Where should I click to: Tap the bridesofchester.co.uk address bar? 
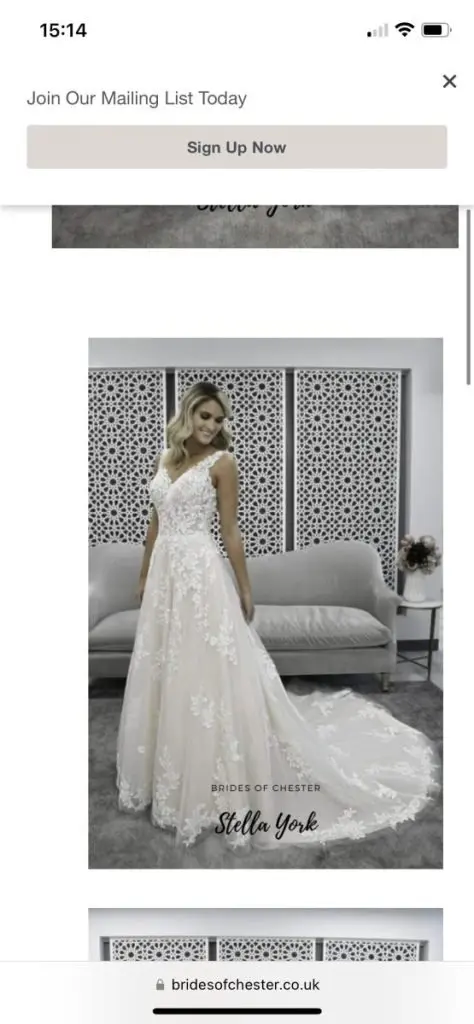click(x=237, y=984)
